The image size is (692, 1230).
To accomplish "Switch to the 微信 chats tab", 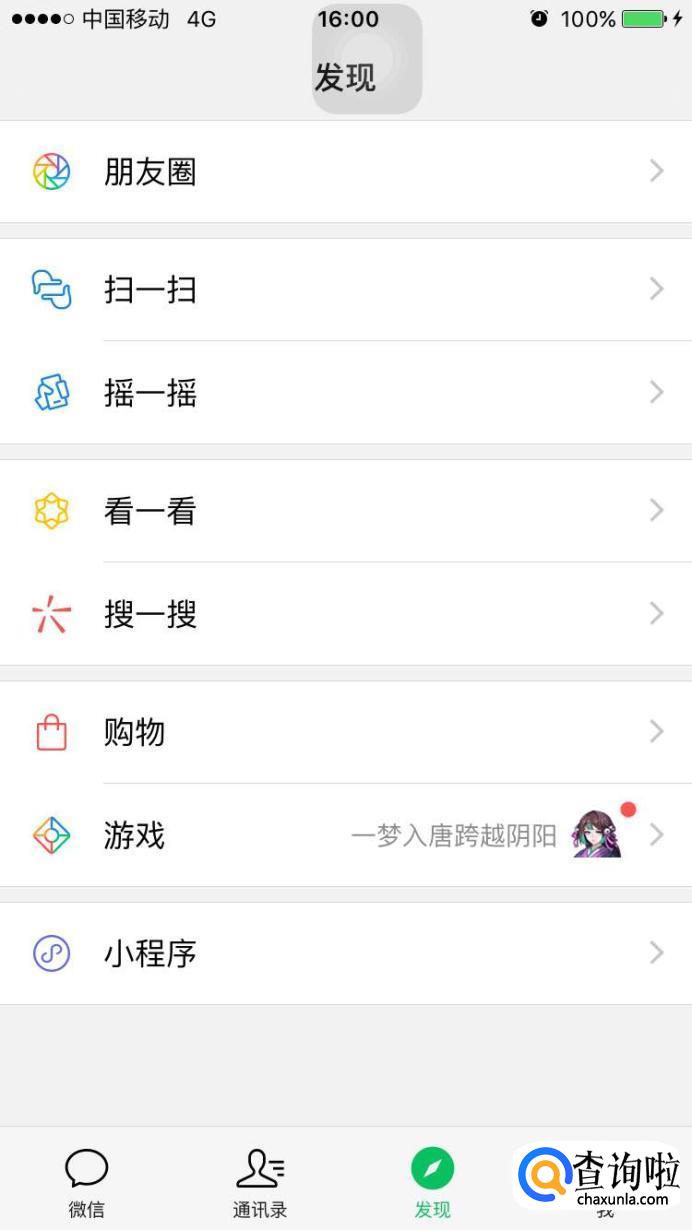I will pyautogui.click(x=87, y=1182).
